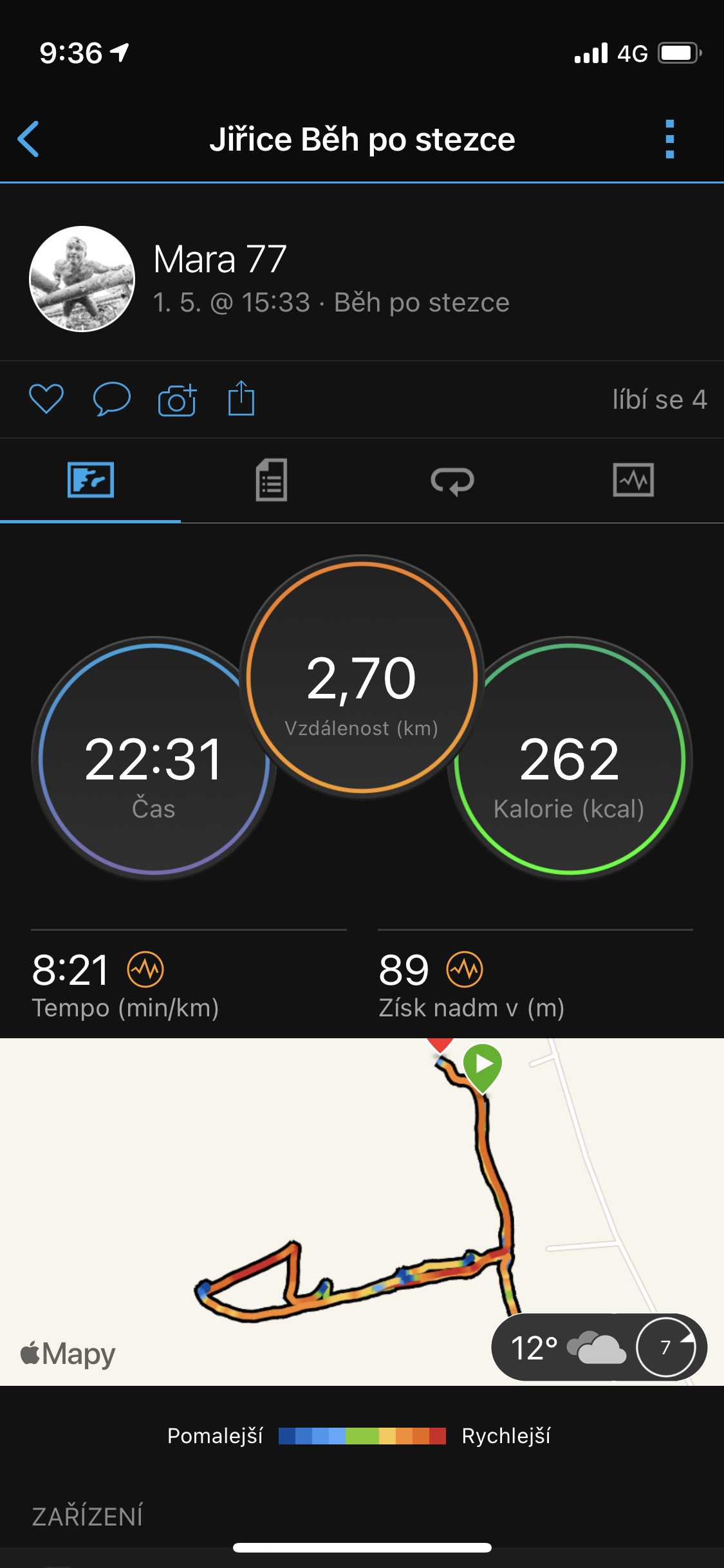Open Mara 77's profile picture
Screen dimensions: 724x1568
pyautogui.click(x=82, y=279)
